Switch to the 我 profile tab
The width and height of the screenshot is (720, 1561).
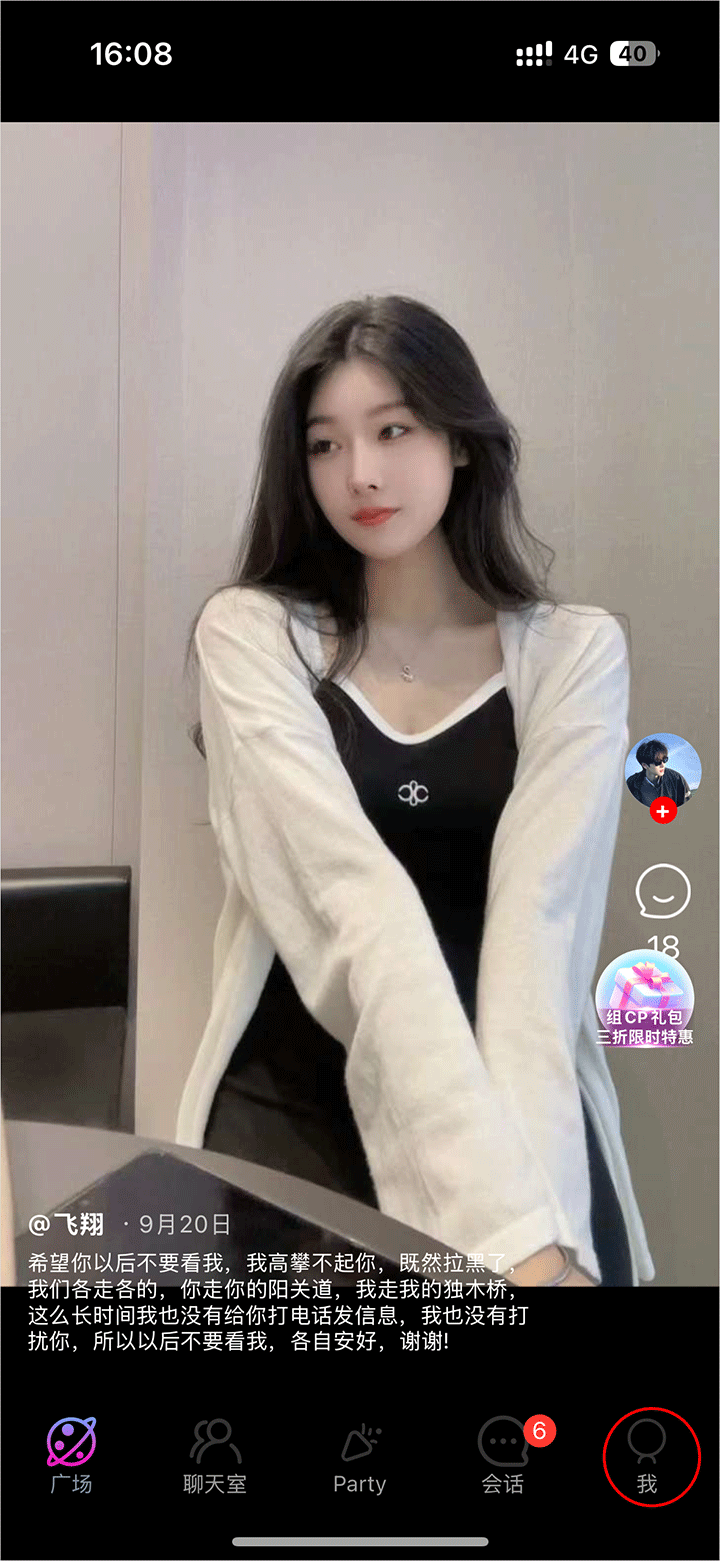[648, 1455]
